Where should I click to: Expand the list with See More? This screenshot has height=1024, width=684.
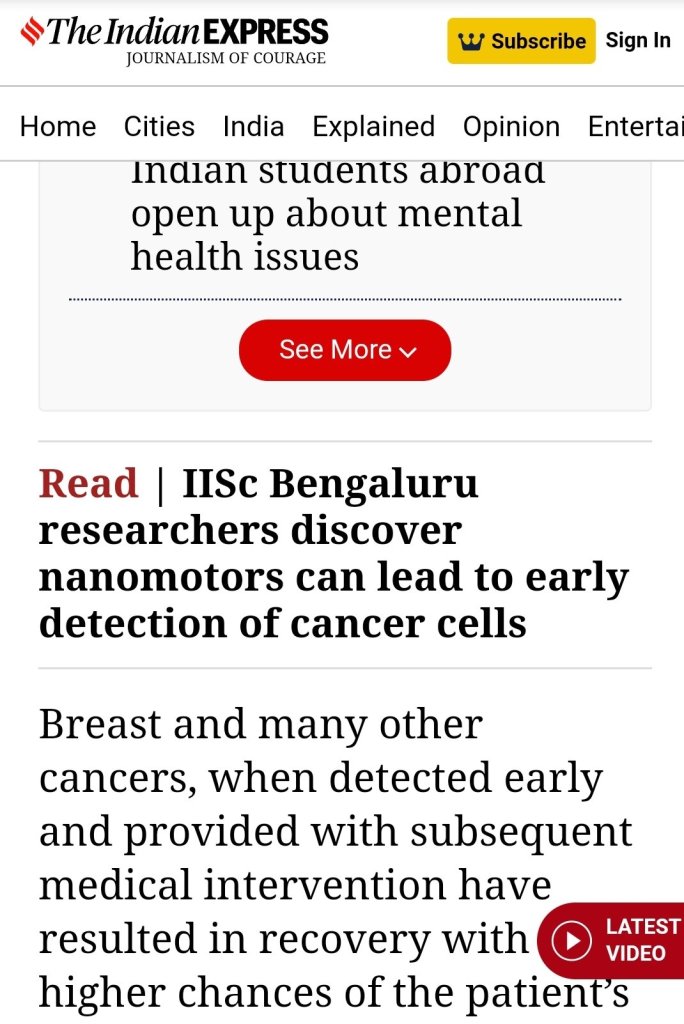pos(345,350)
